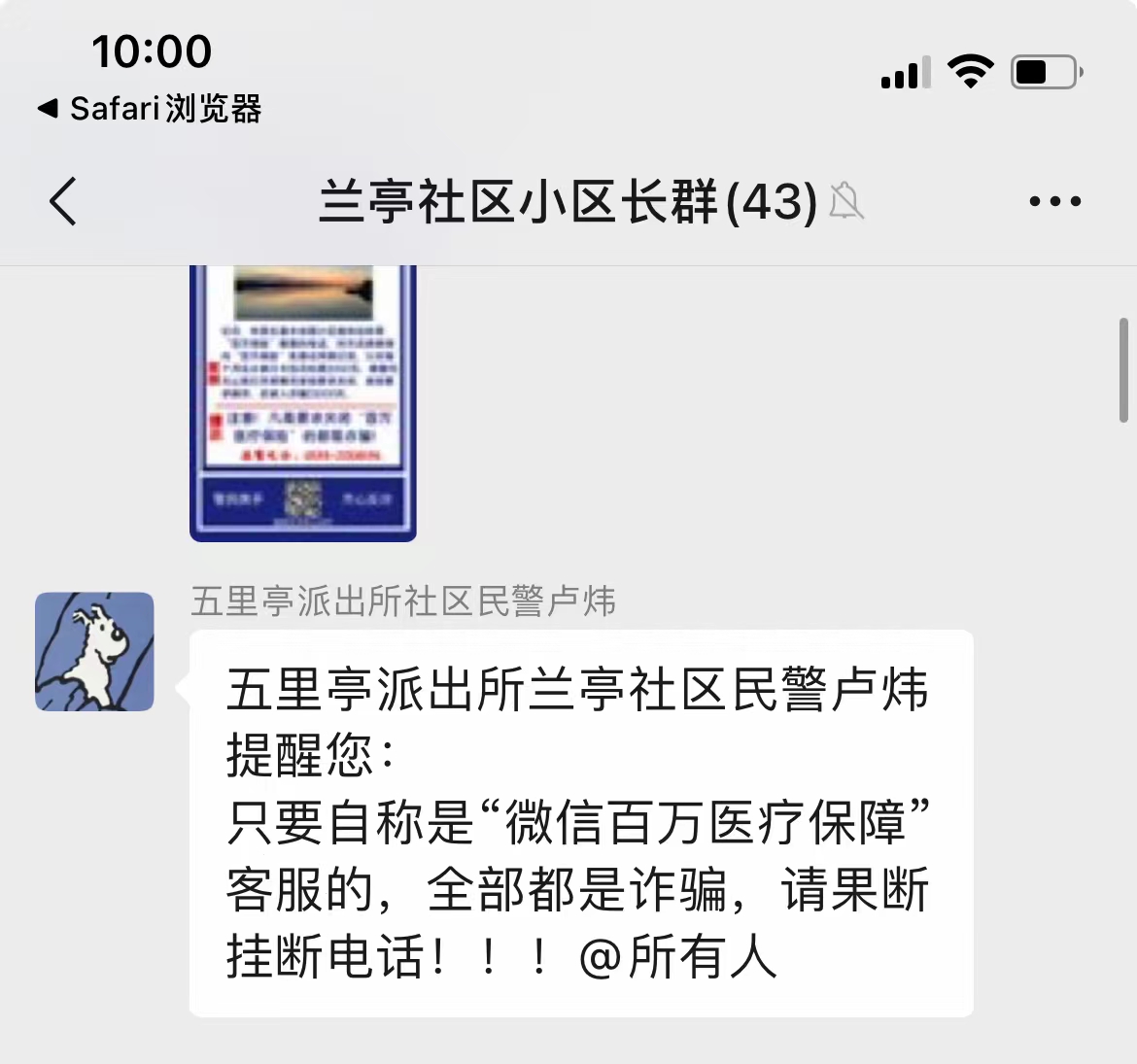Open the group chat's three-dot menu
1137x1064 pixels.
coord(1054,202)
